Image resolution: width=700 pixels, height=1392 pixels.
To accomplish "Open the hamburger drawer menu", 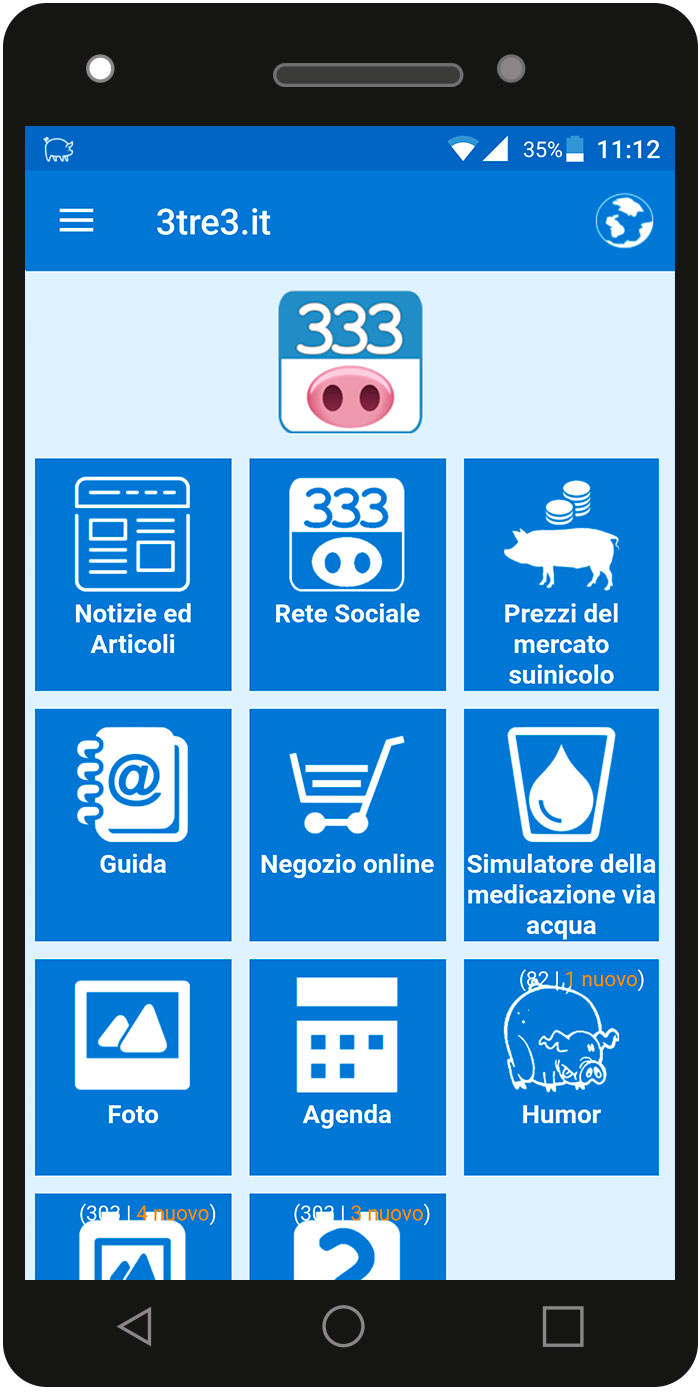I will pyautogui.click(x=76, y=221).
